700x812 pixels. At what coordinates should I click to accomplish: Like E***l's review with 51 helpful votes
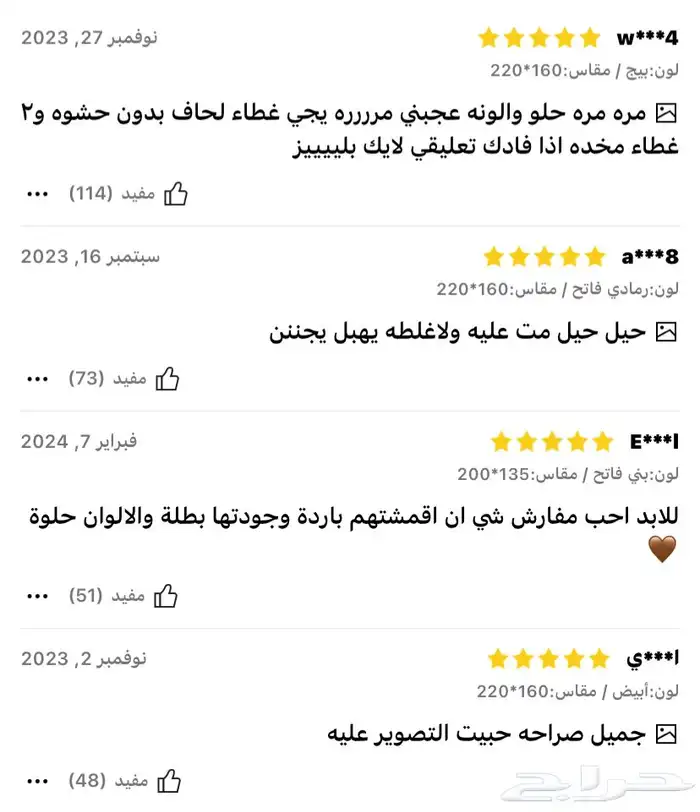[166, 596]
